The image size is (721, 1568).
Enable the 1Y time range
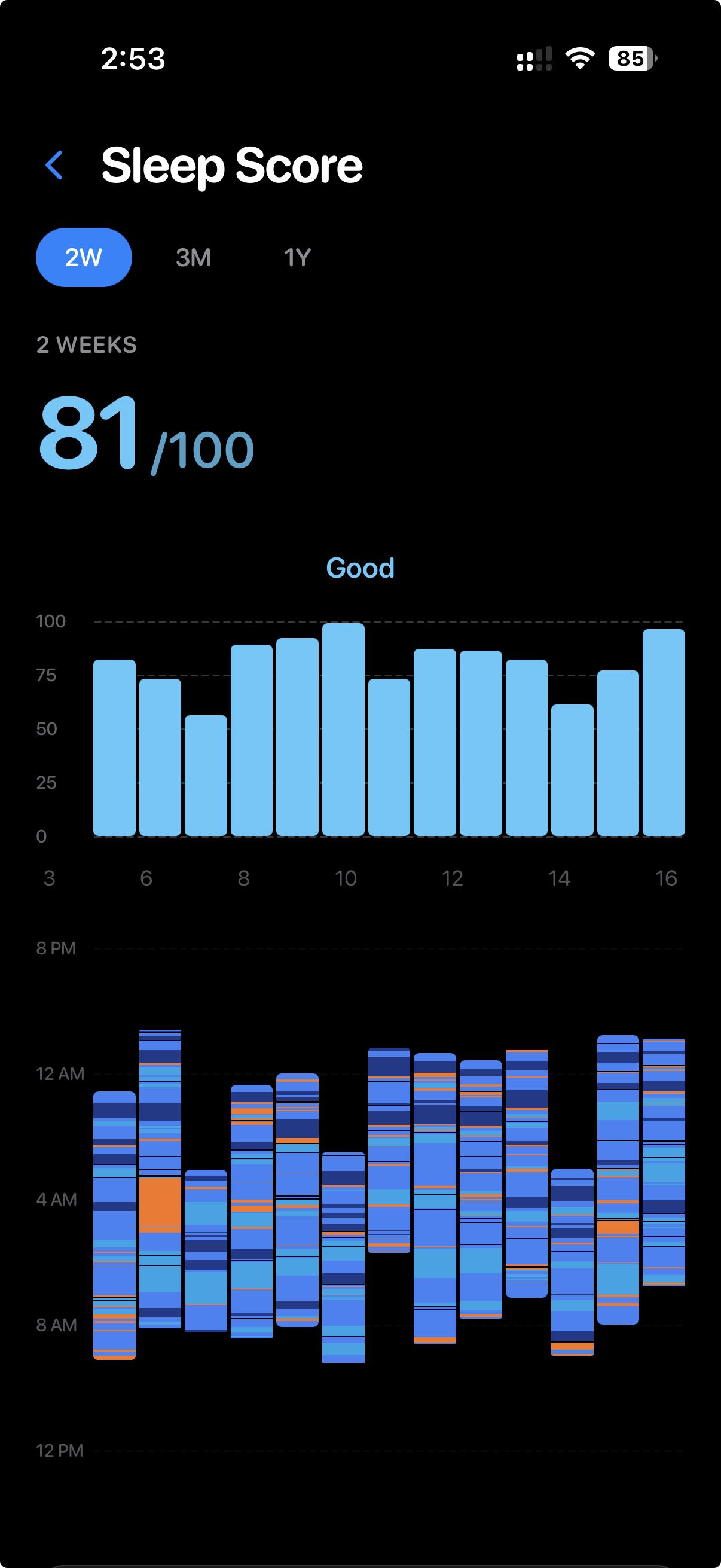pos(297,257)
